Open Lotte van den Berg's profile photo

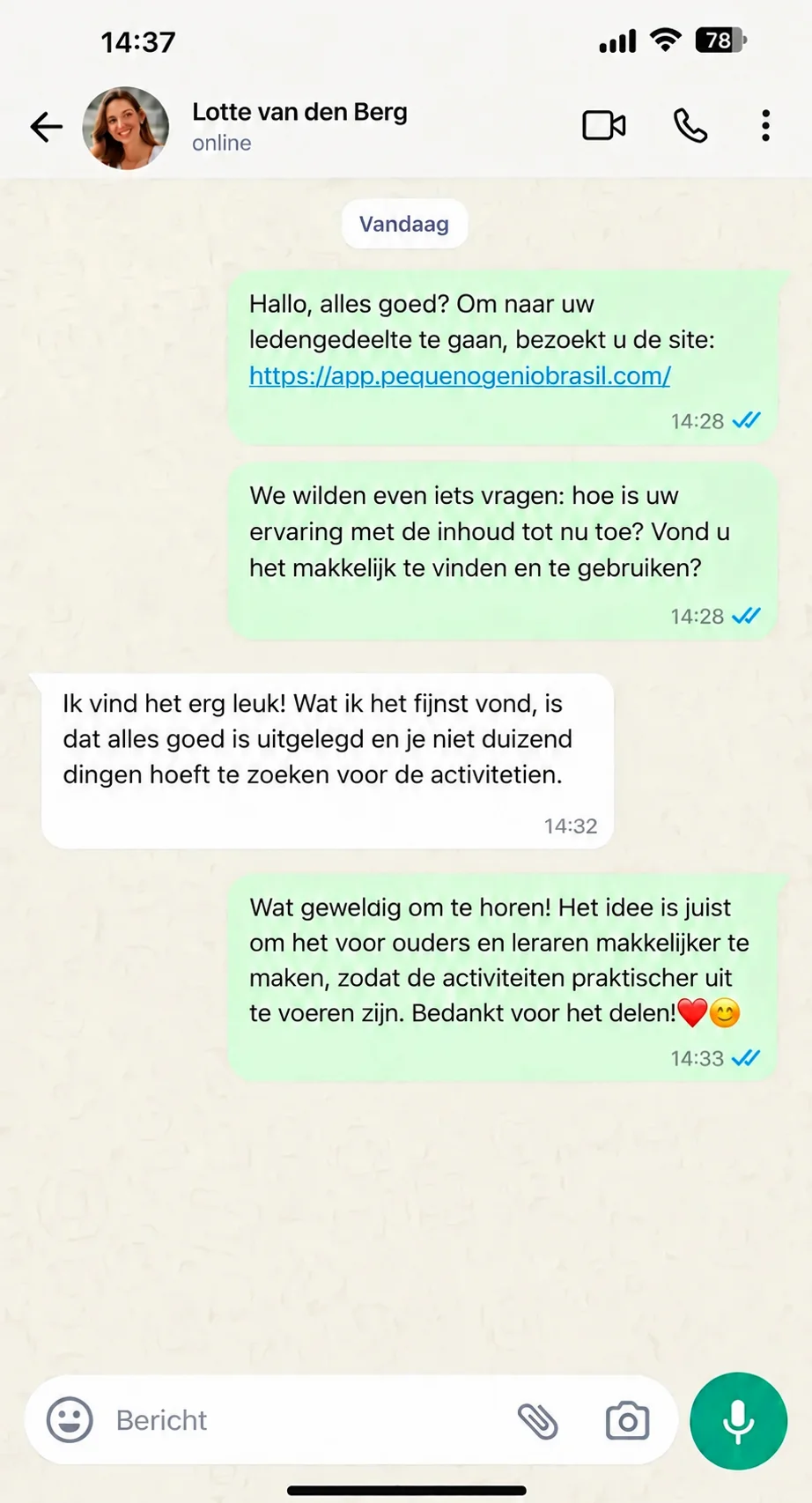pos(125,127)
